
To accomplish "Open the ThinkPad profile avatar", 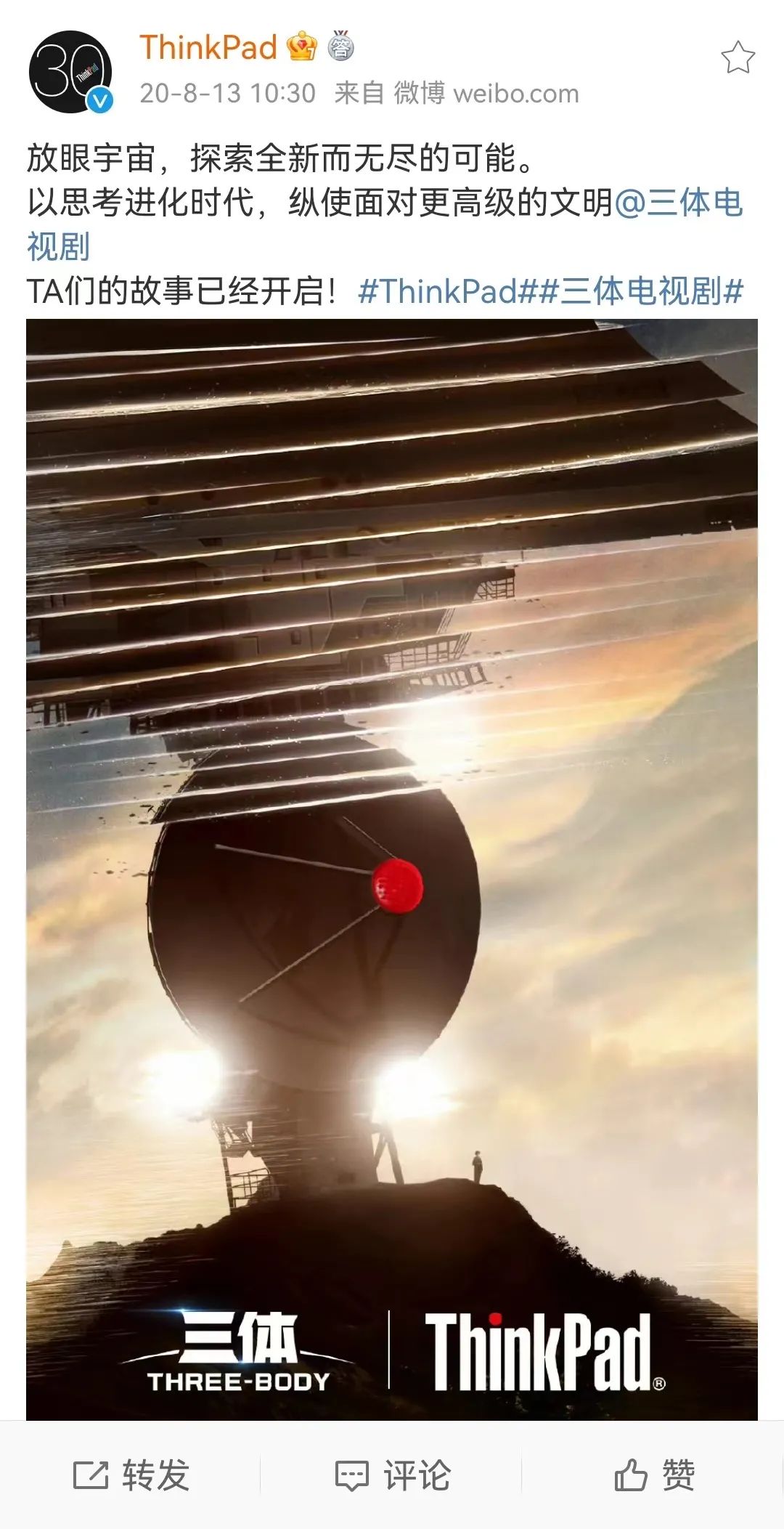I will pos(70,72).
